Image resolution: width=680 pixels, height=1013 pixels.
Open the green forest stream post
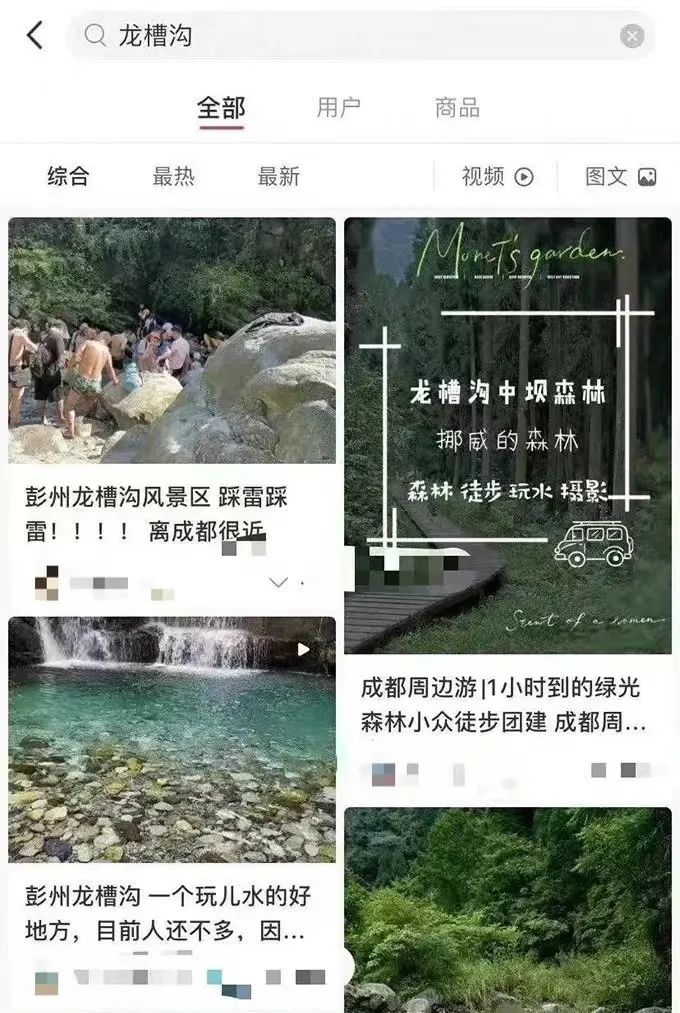[508, 910]
